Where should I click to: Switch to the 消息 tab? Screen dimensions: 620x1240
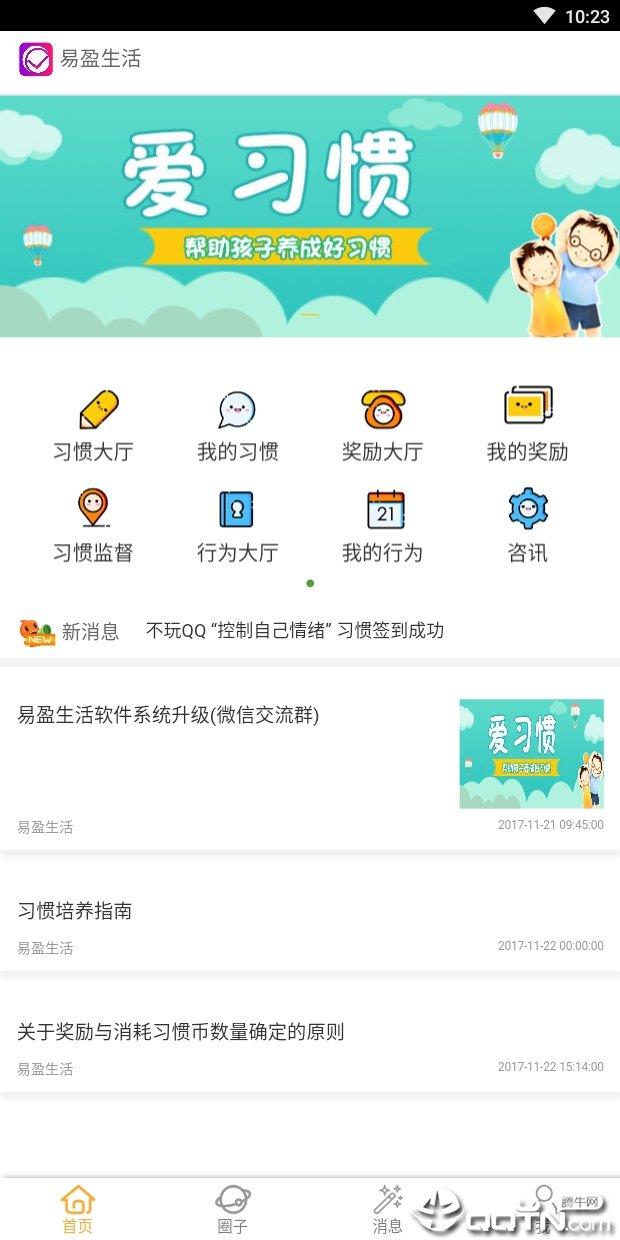[387, 1209]
